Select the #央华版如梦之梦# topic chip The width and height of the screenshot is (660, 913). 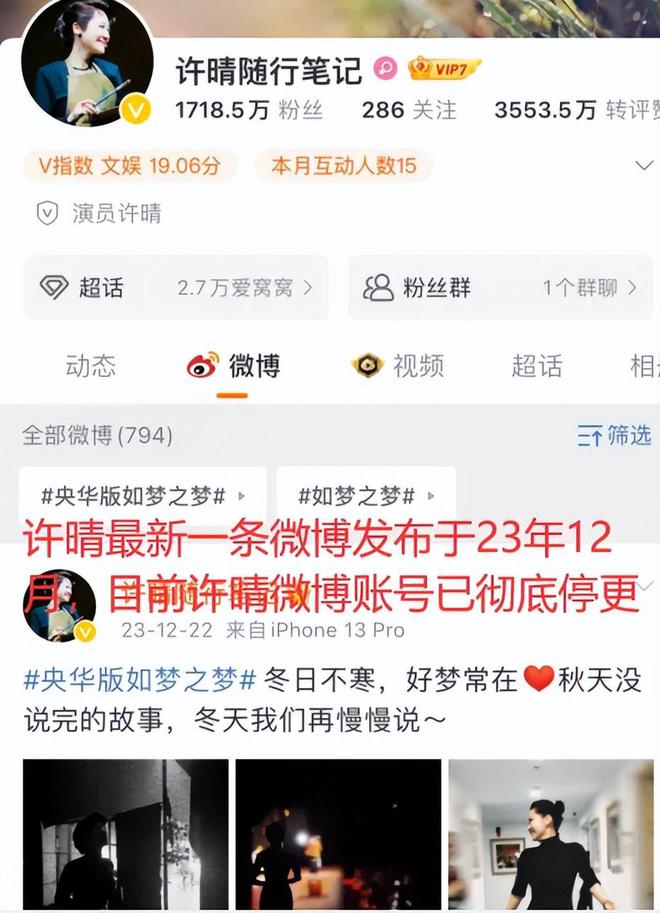click(142, 495)
